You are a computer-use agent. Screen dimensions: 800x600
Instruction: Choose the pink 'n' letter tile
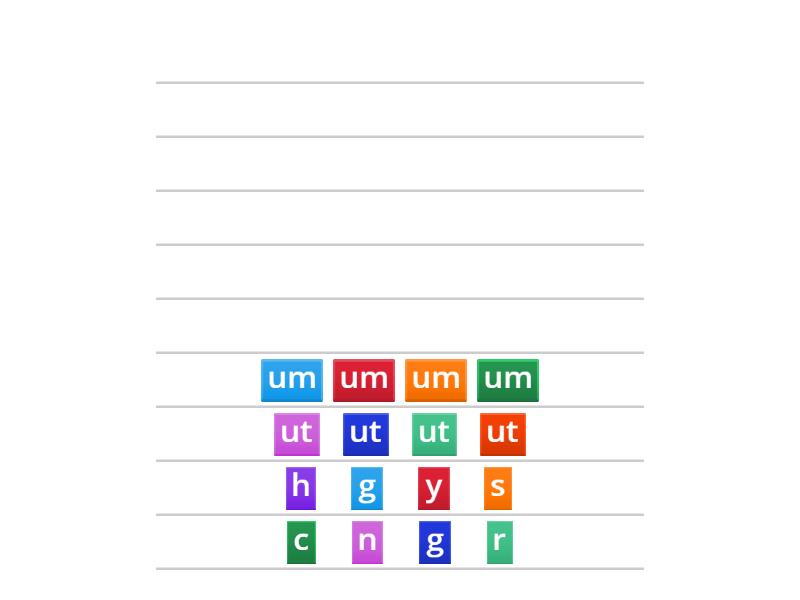pyautogui.click(x=367, y=542)
